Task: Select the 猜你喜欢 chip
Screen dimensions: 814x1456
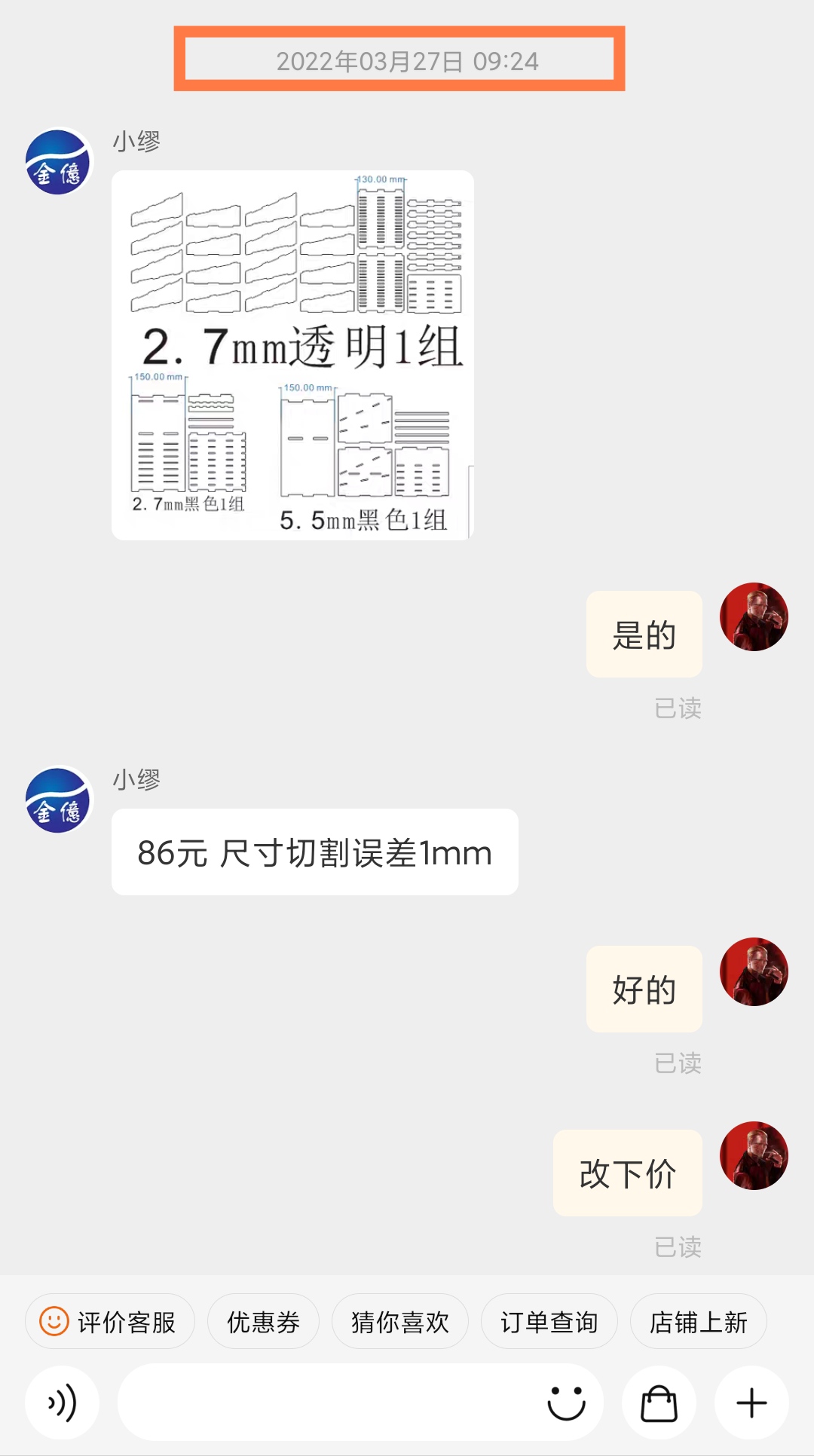Action: click(x=399, y=1322)
